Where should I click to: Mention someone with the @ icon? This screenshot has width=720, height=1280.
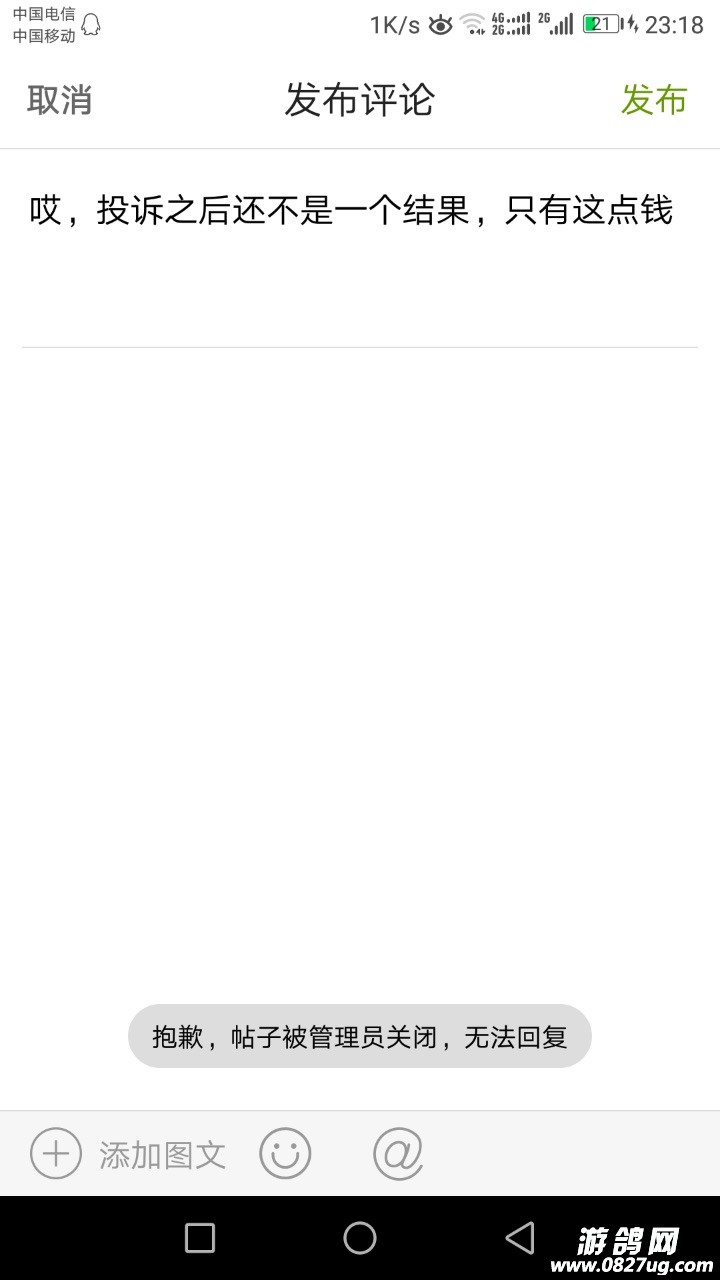click(398, 1154)
